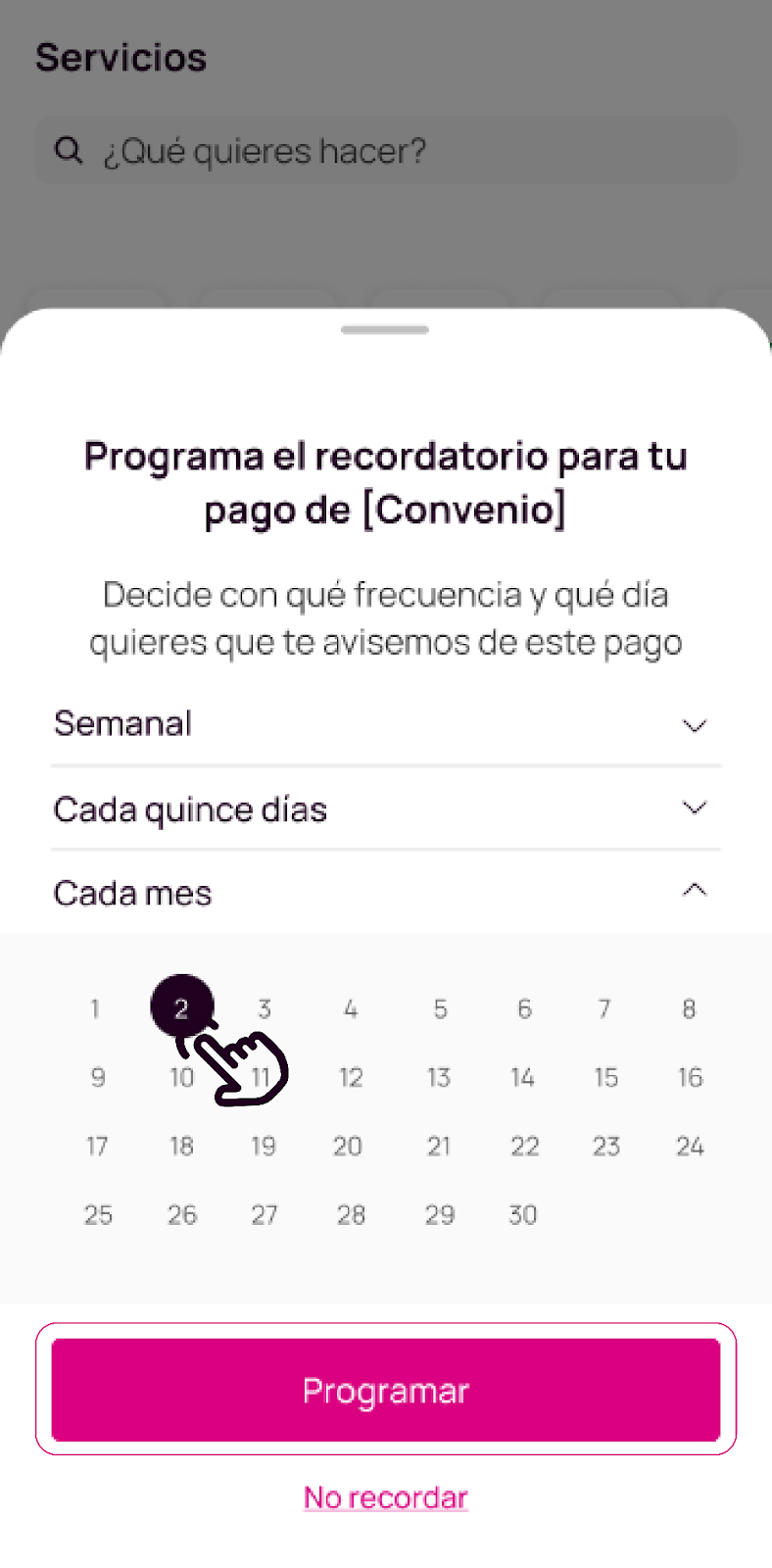Image resolution: width=772 pixels, height=1568 pixels.
Task: Tap the Servicios screen title
Action: coord(121,57)
